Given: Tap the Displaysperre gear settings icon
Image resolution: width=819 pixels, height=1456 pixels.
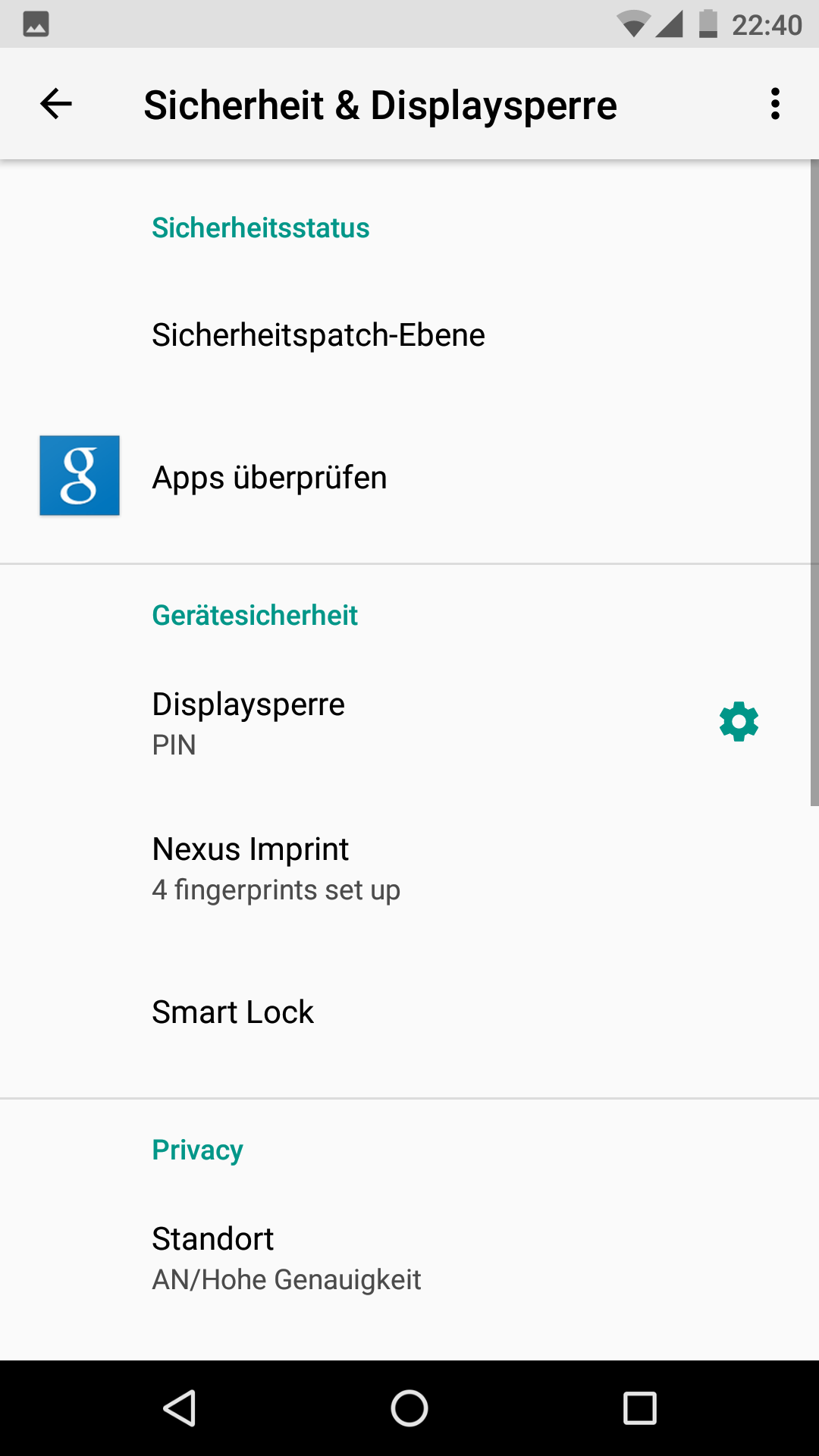Looking at the screenshot, I should [x=739, y=722].
